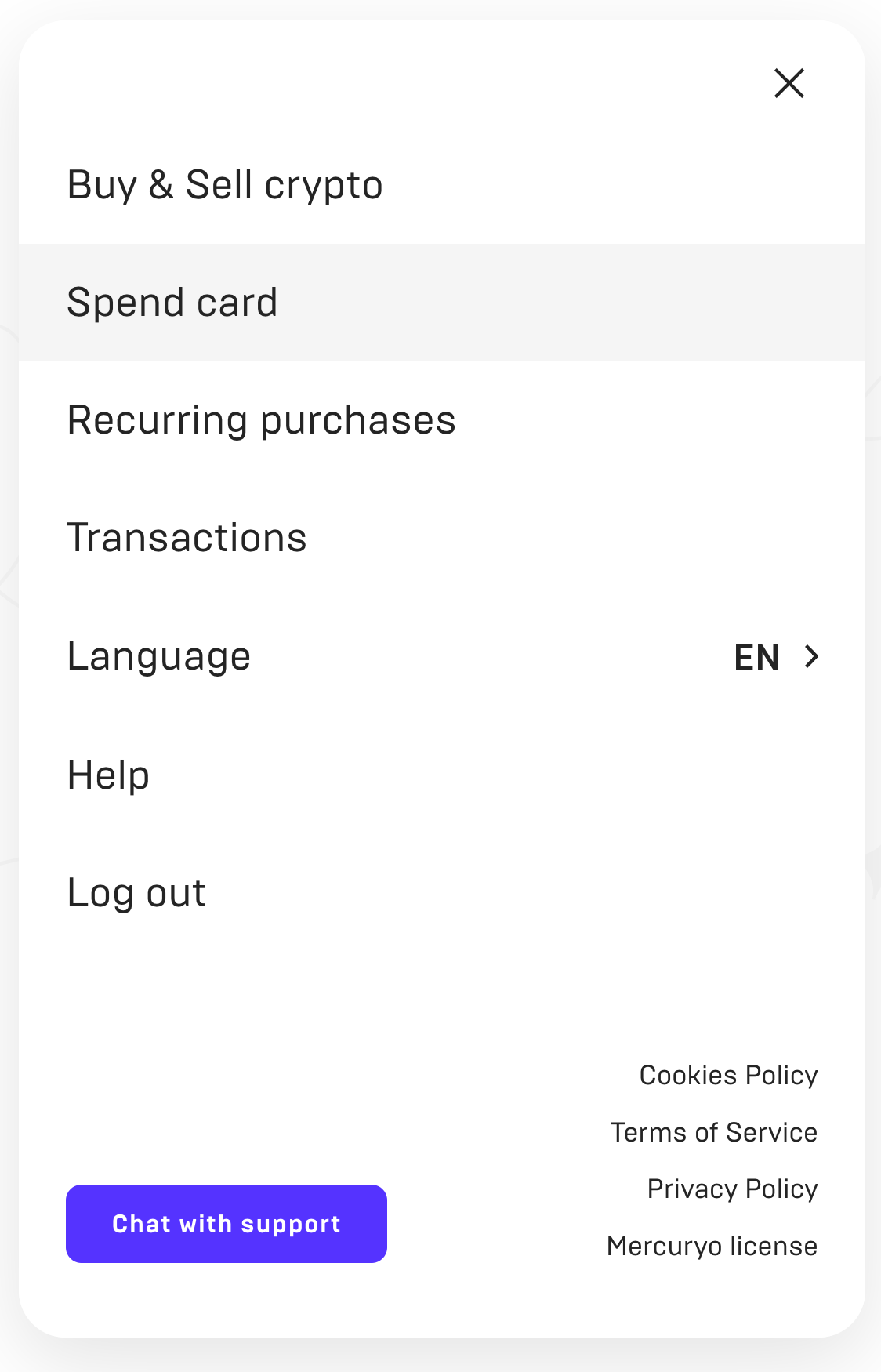This screenshot has width=881, height=1372.
Task: View Recurring purchases
Action: pyautogui.click(x=261, y=420)
